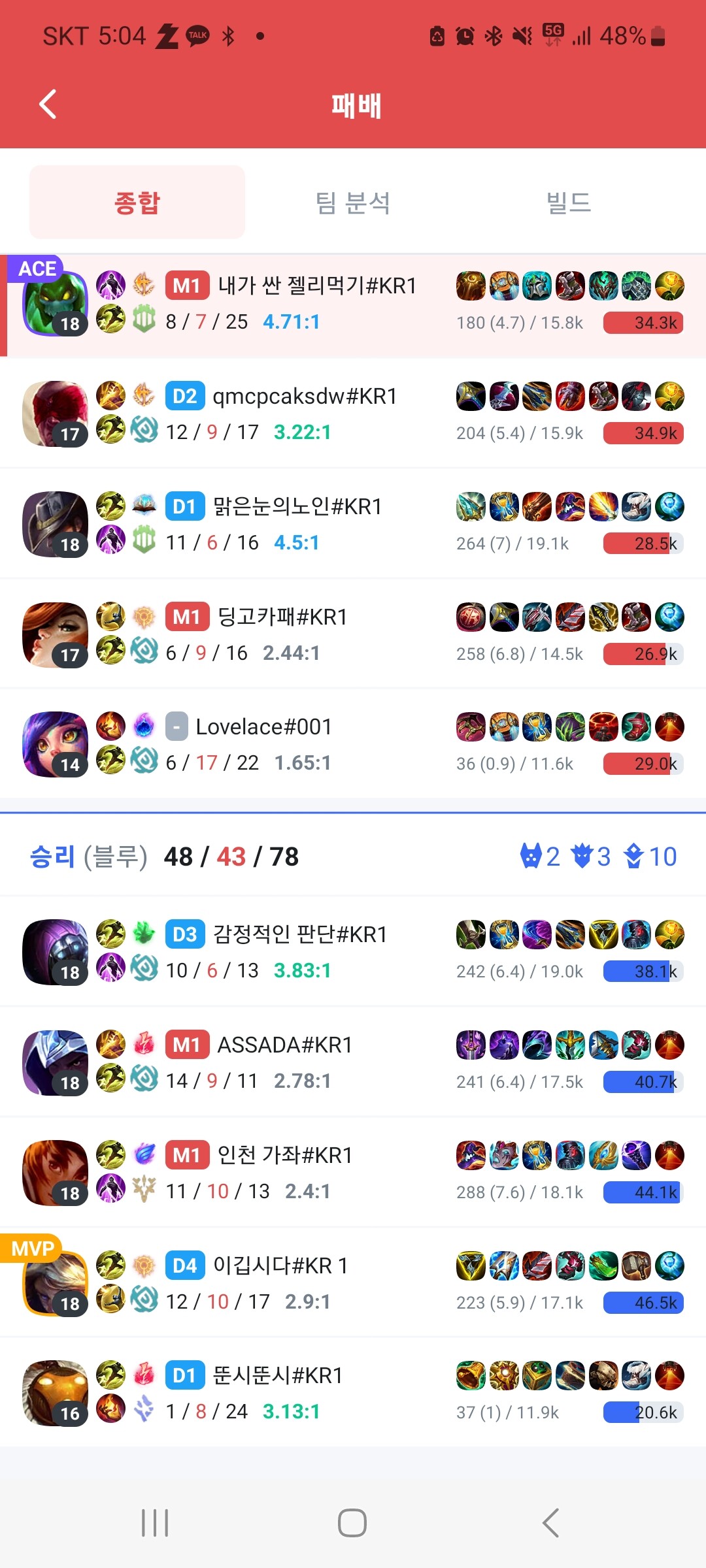Open player ASSADA#KR1 row
Screen dimensions: 706x1568
coord(284,1045)
